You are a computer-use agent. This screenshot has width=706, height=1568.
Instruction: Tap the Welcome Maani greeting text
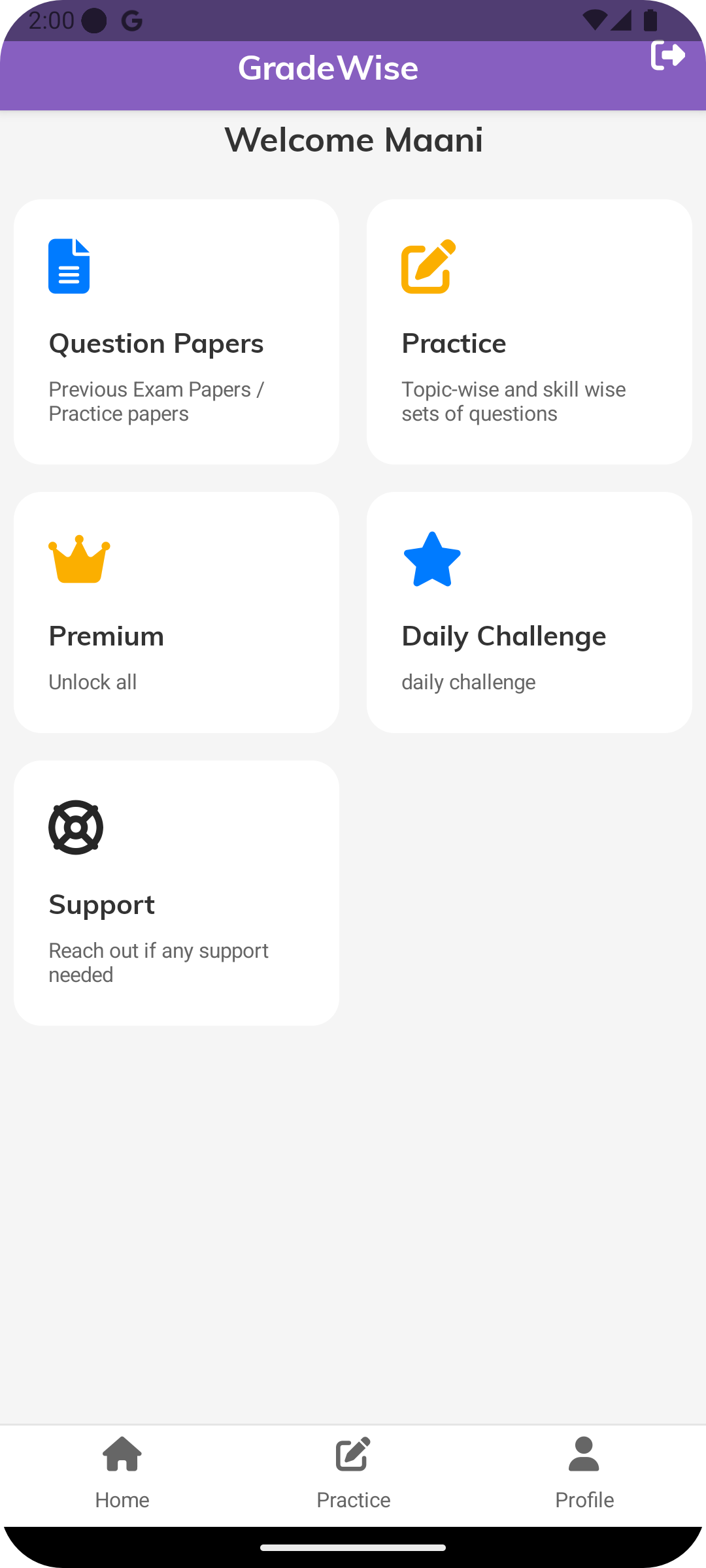click(x=353, y=139)
